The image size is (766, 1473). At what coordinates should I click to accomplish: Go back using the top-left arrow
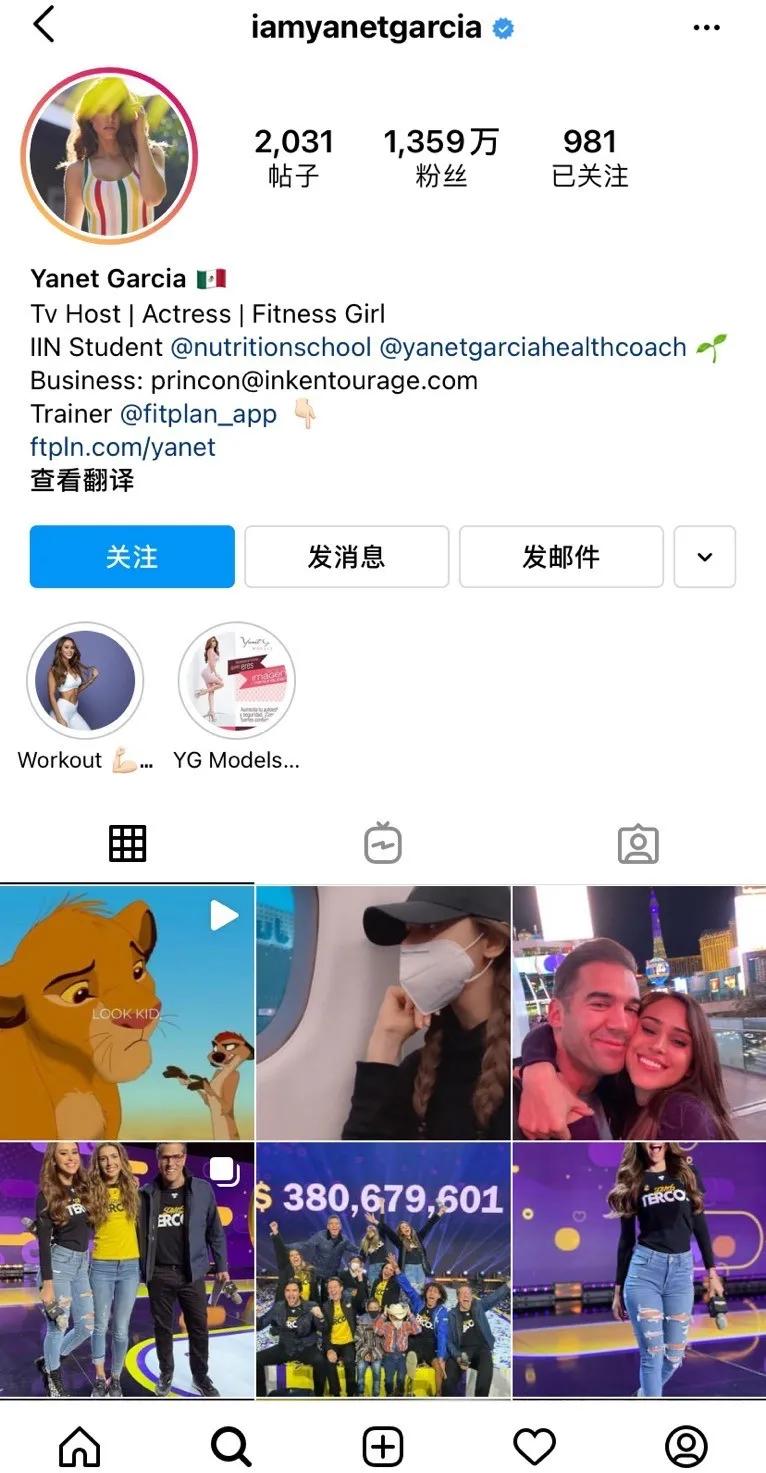pyautogui.click(x=43, y=25)
